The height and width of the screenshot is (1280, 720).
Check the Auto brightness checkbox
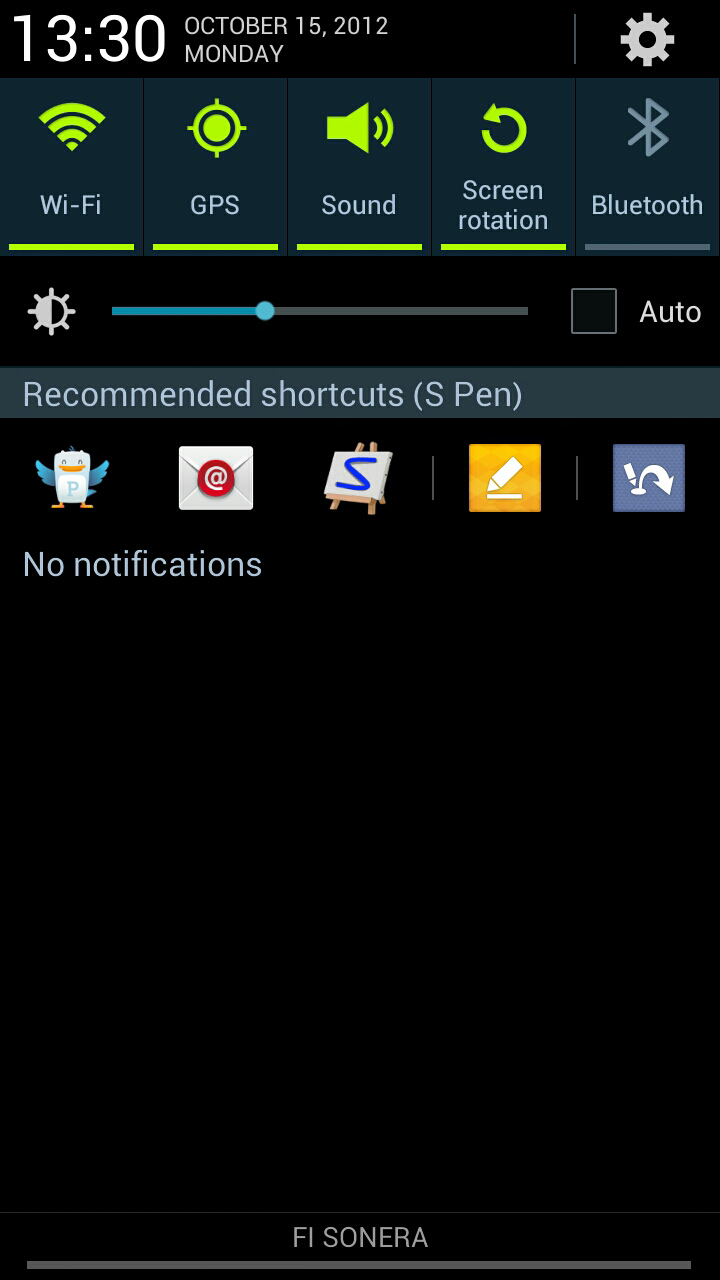point(594,311)
